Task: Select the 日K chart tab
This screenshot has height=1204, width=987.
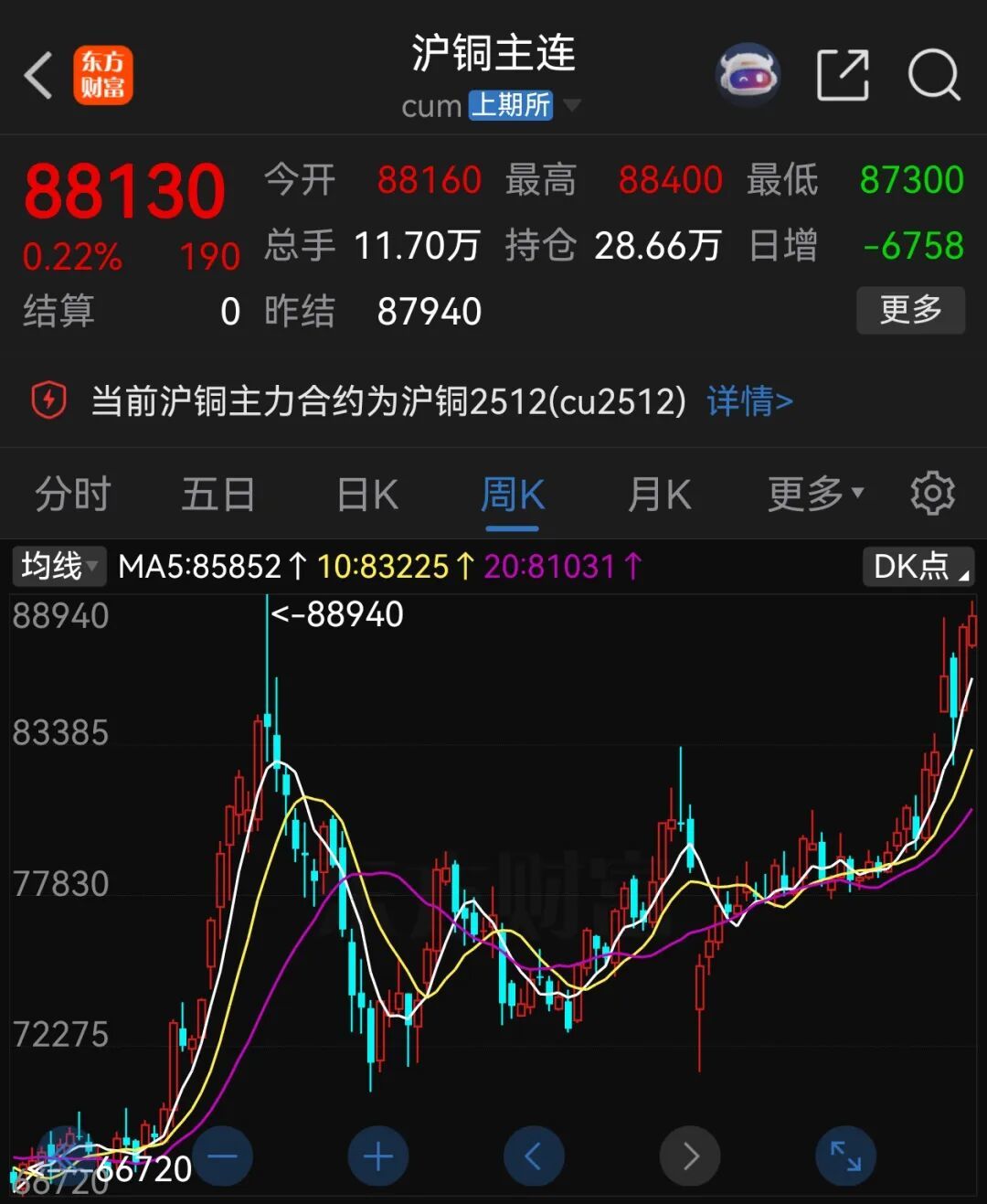Action: (367, 495)
